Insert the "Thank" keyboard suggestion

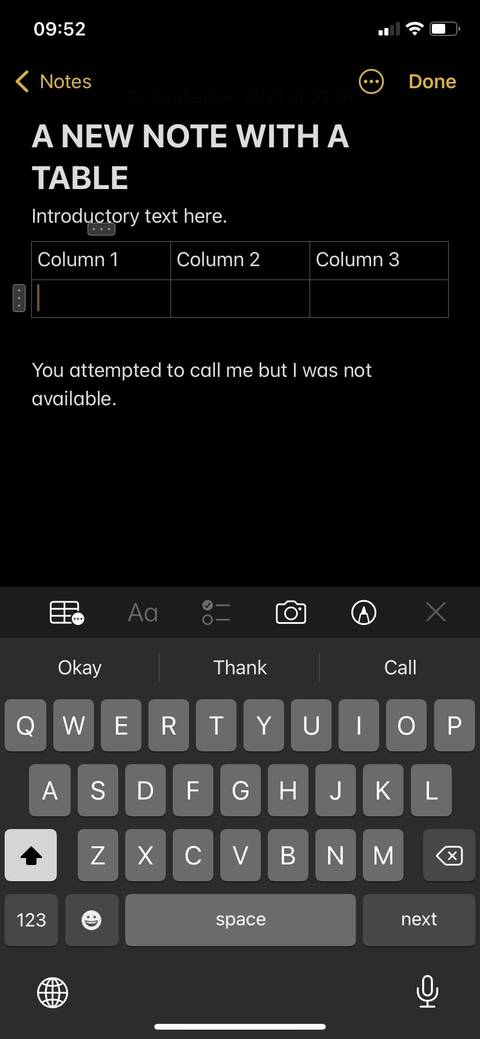[x=240, y=667]
